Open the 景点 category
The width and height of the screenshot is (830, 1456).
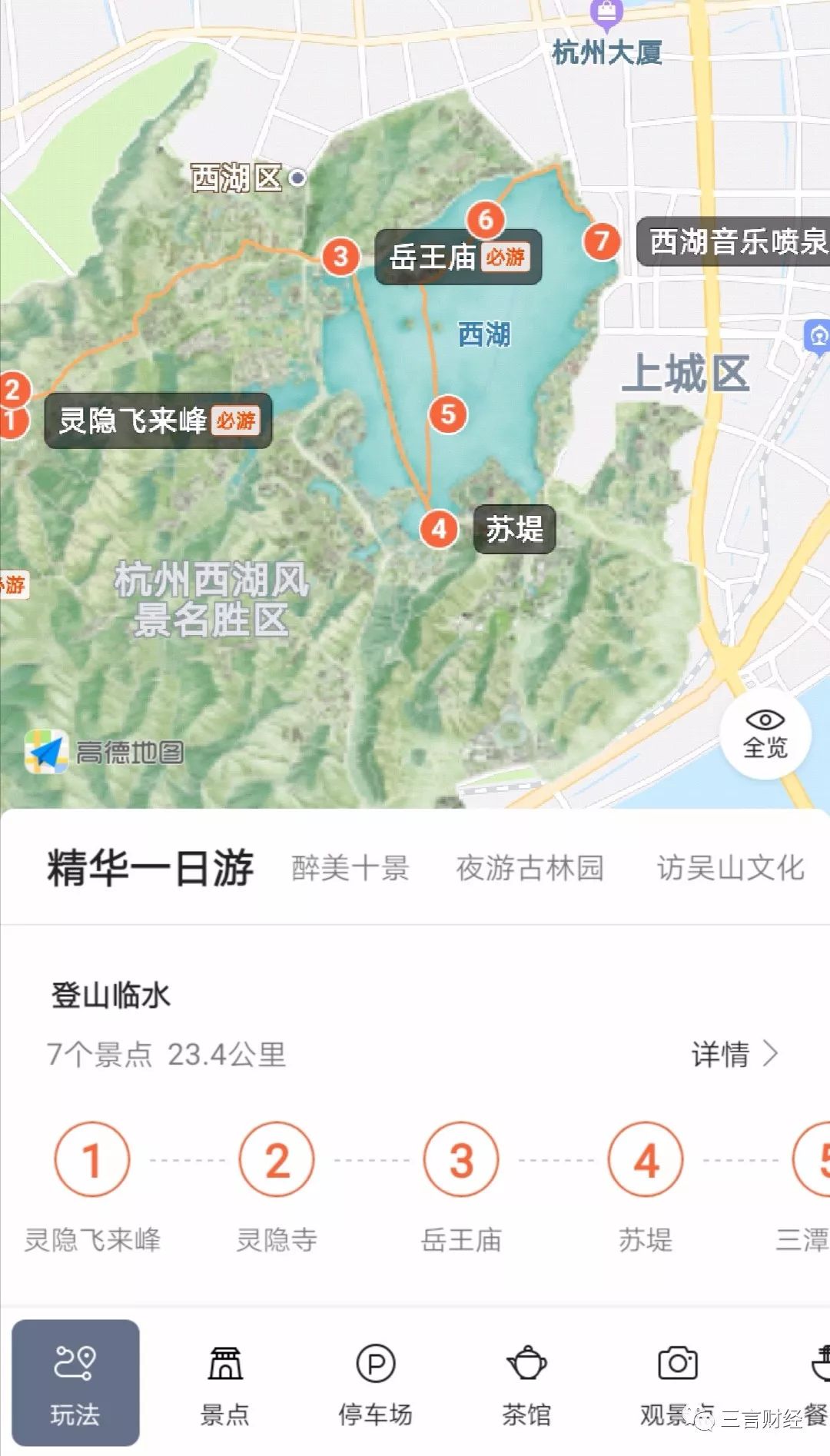[224, 1384]
